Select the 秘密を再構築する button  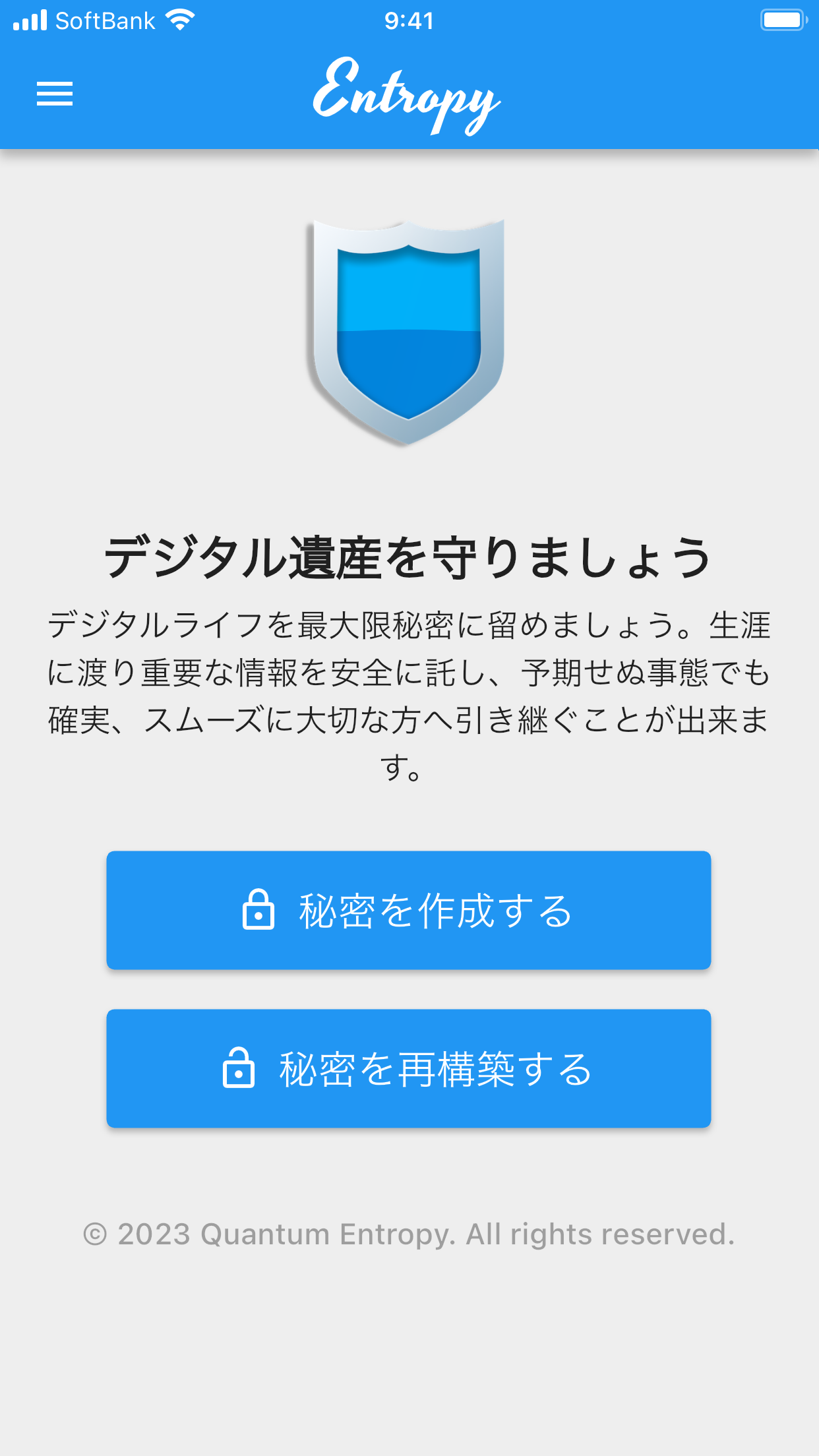coord(409,1068)
